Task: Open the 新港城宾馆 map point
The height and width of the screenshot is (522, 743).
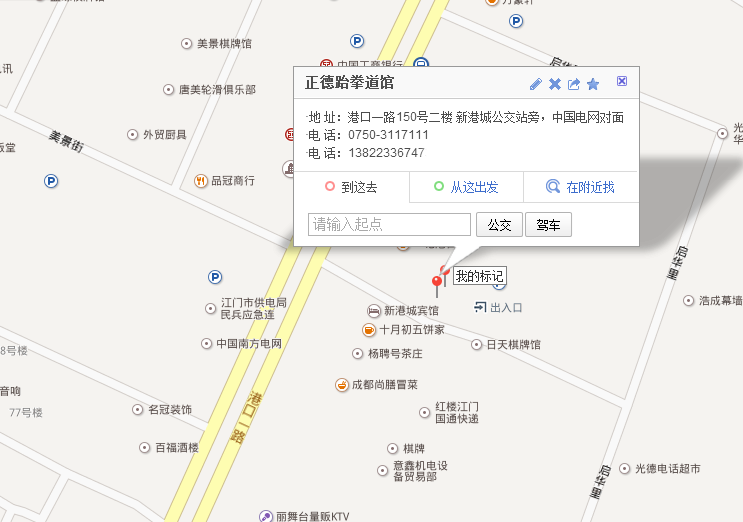Action: (403, 311)
